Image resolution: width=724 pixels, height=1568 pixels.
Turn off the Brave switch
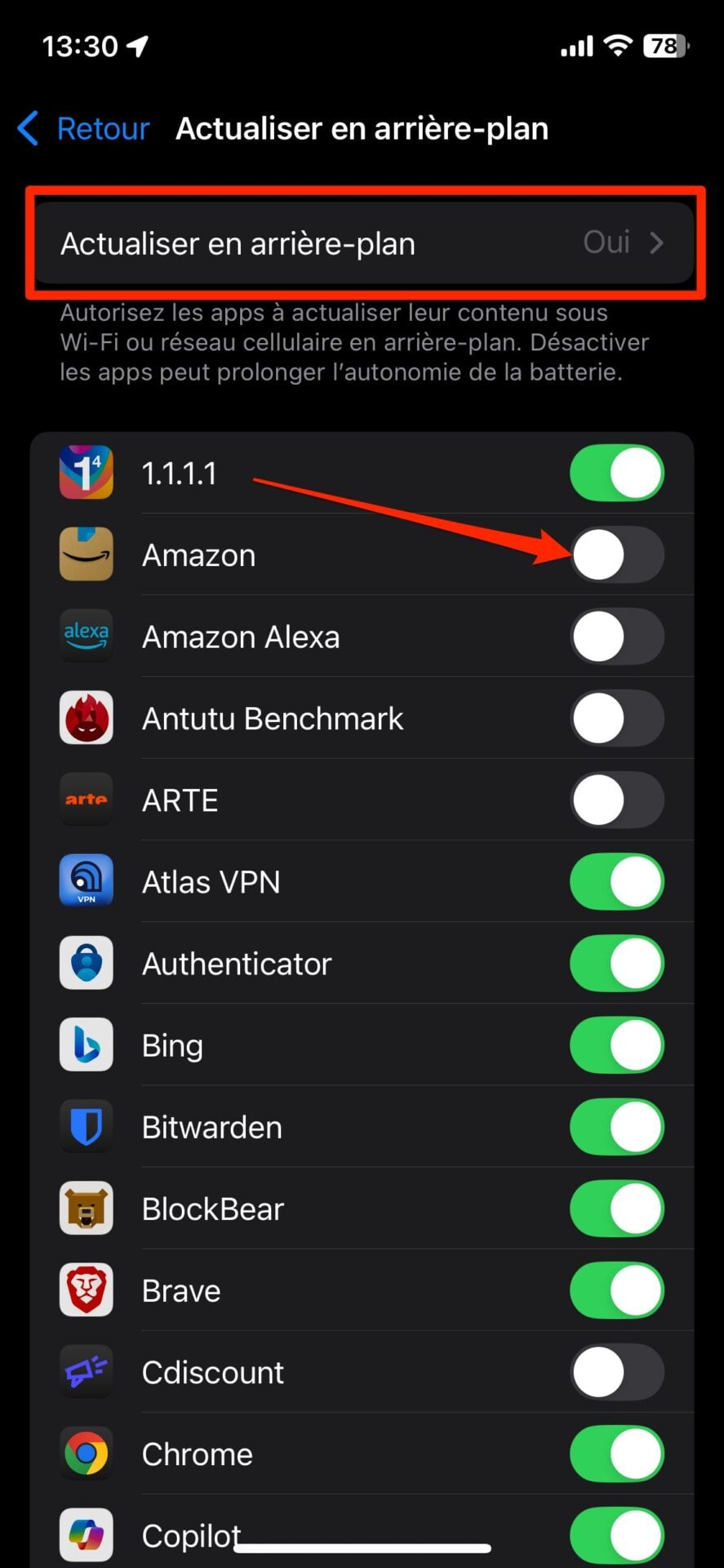coord(616,1290)
